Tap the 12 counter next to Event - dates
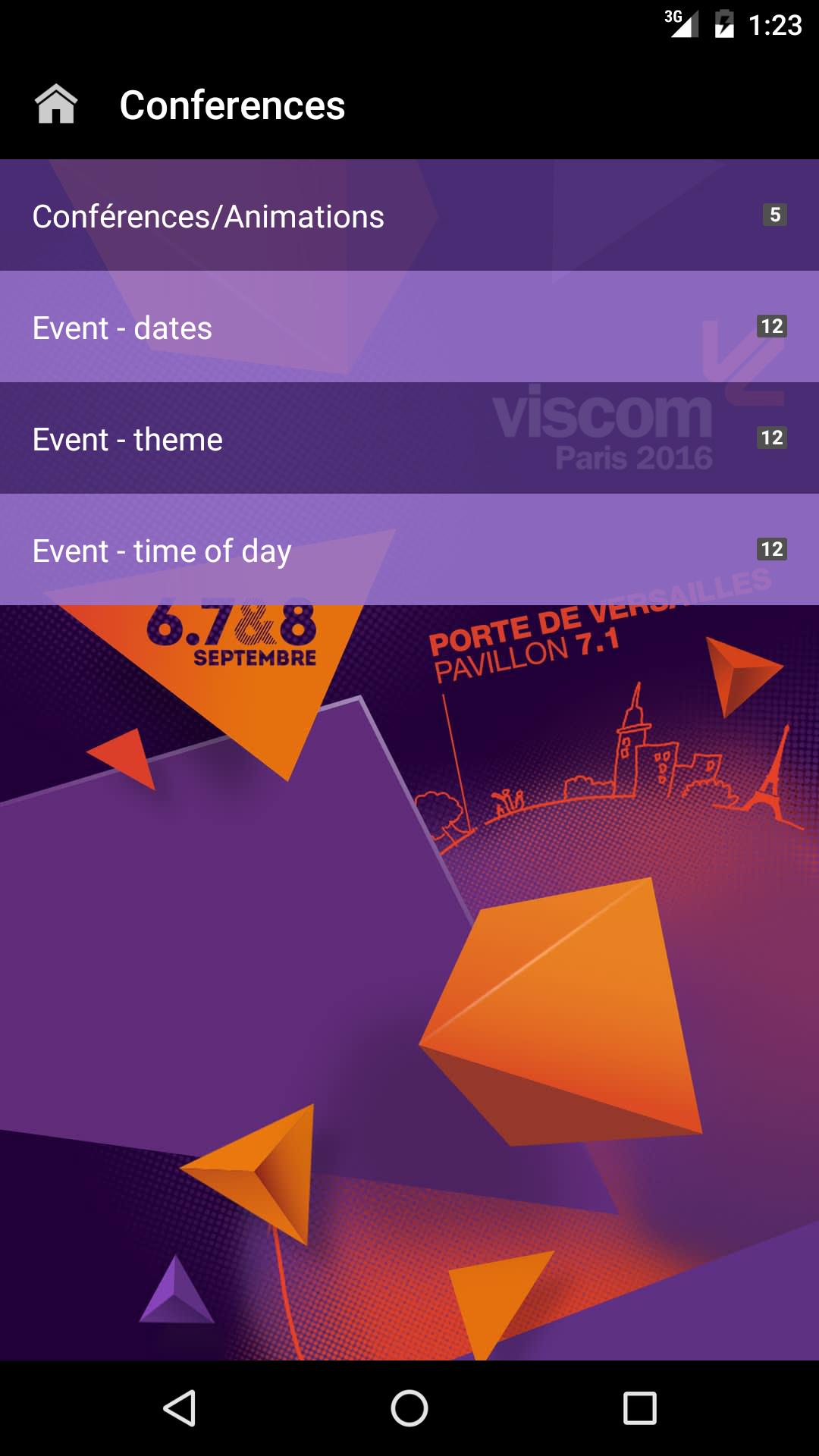Viewport: 819px width, 1456px height. [771, 326]
